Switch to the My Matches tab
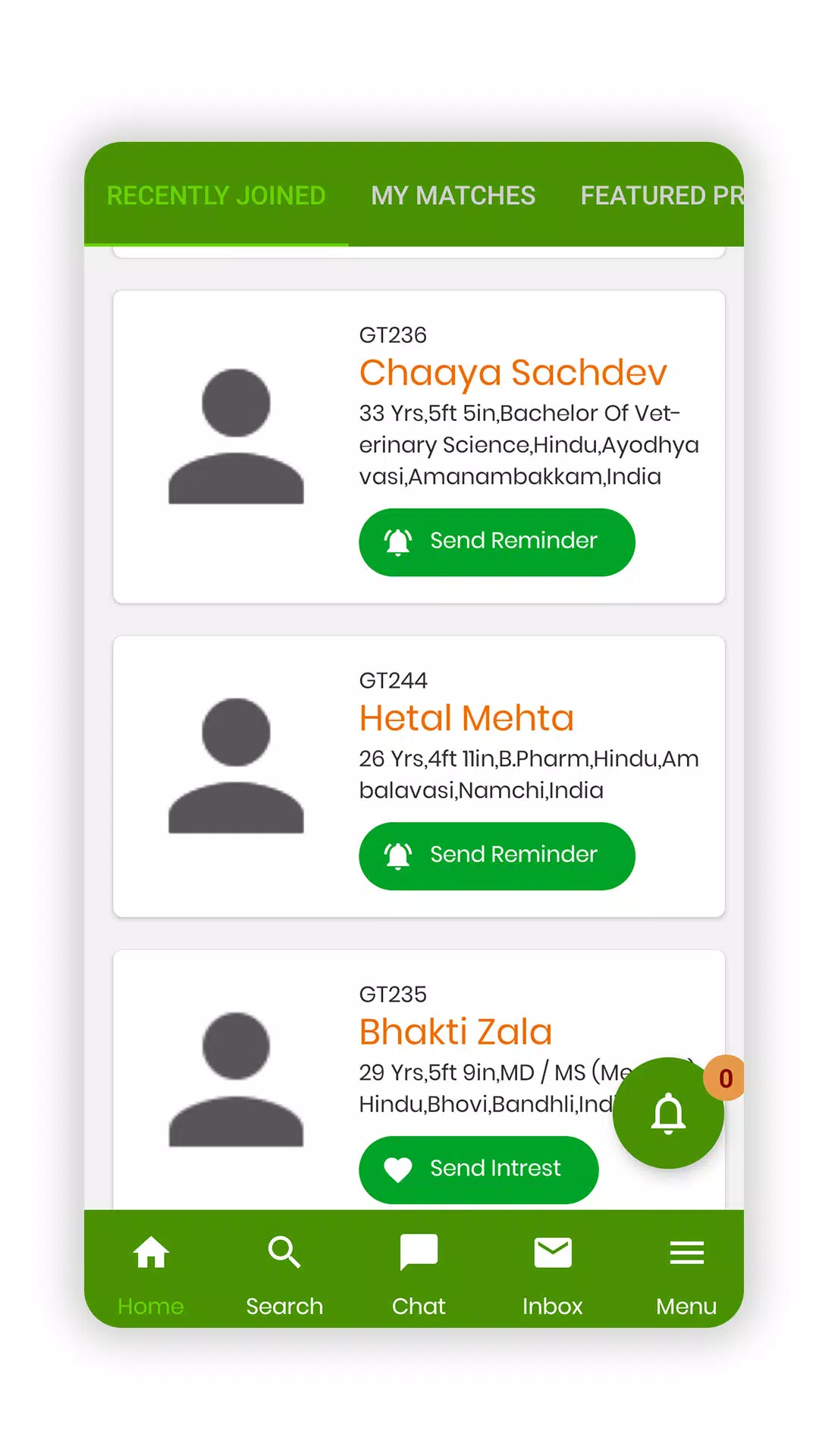819x1456 pixels. click(x=453, y=196)
